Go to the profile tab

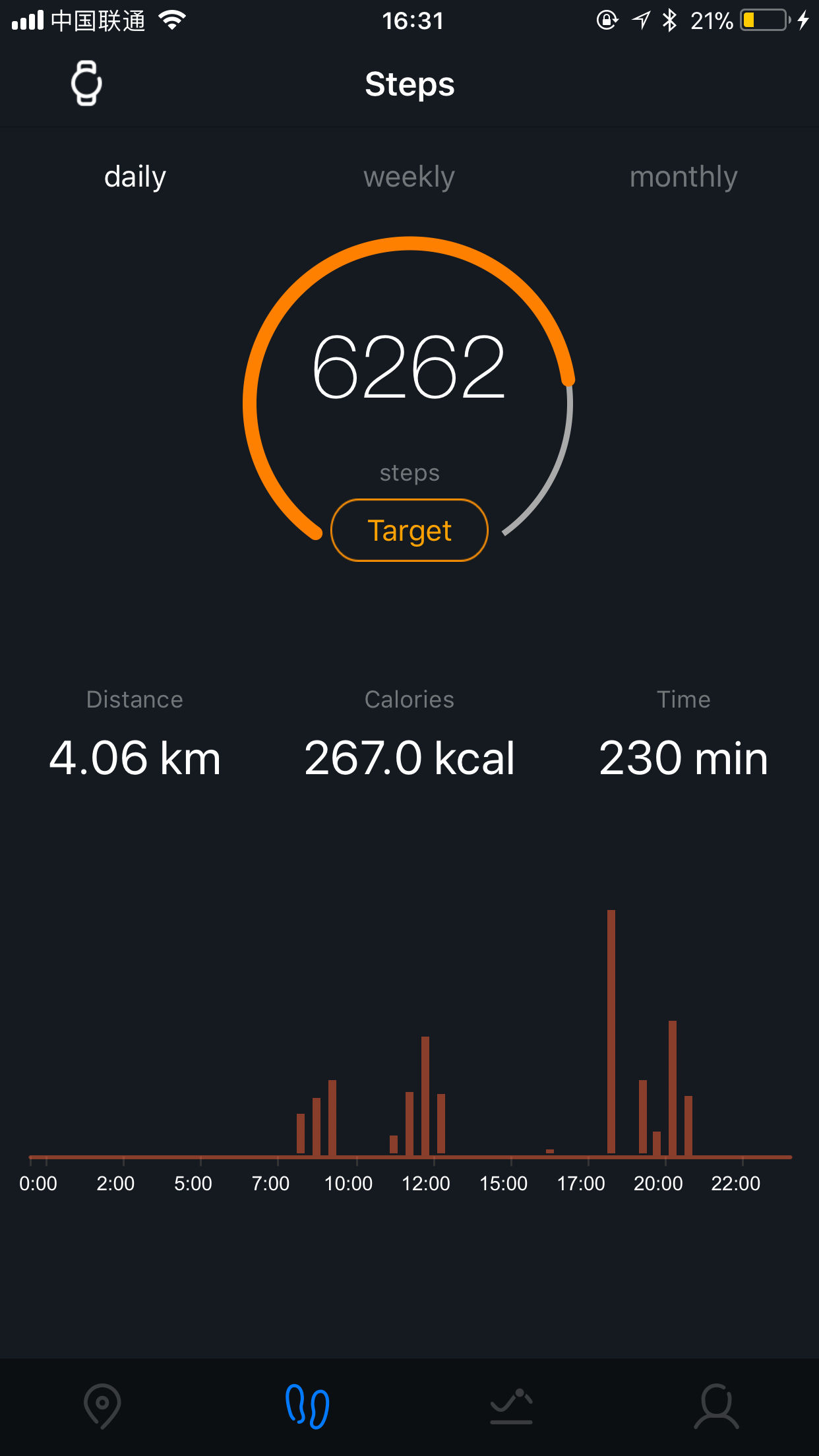pos(717,1406)
